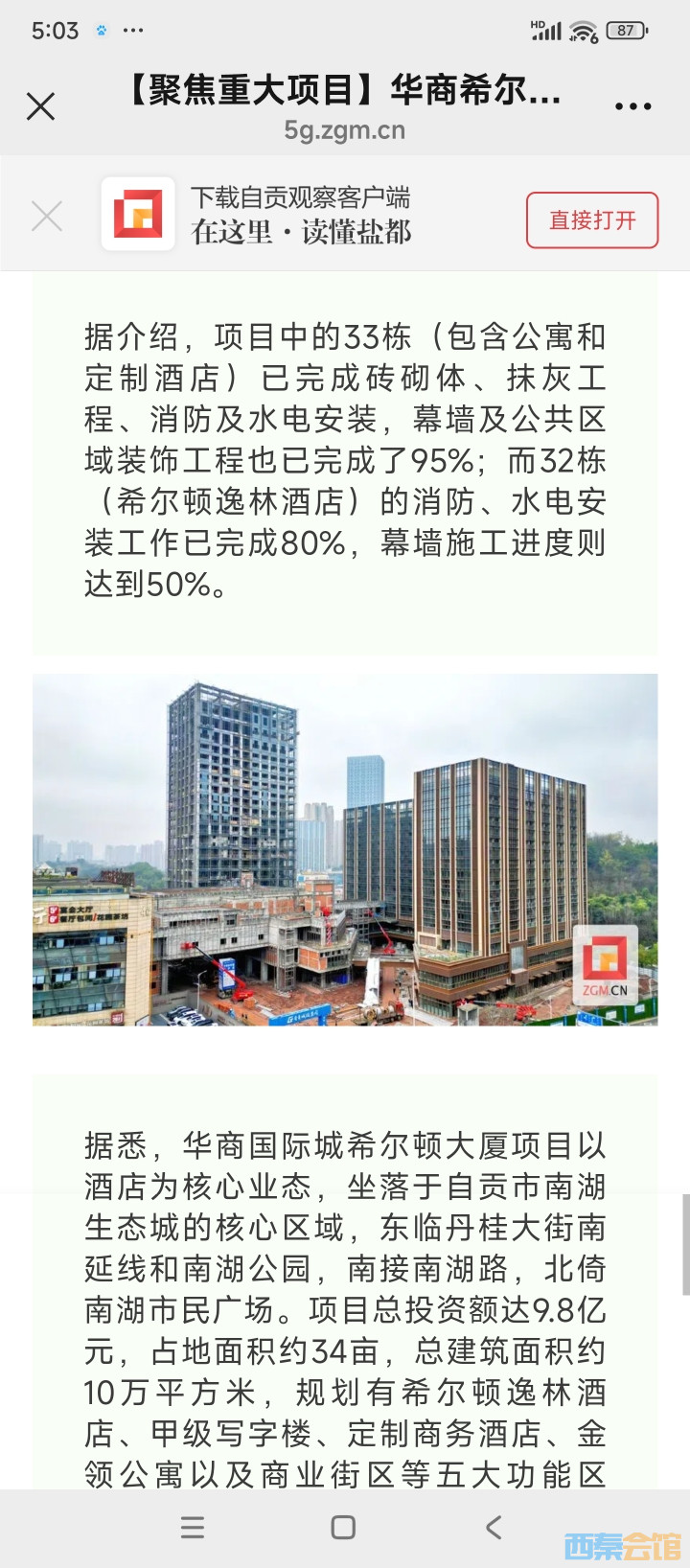
Task: Tap the 直接打开 button
Action: (591, 220)
